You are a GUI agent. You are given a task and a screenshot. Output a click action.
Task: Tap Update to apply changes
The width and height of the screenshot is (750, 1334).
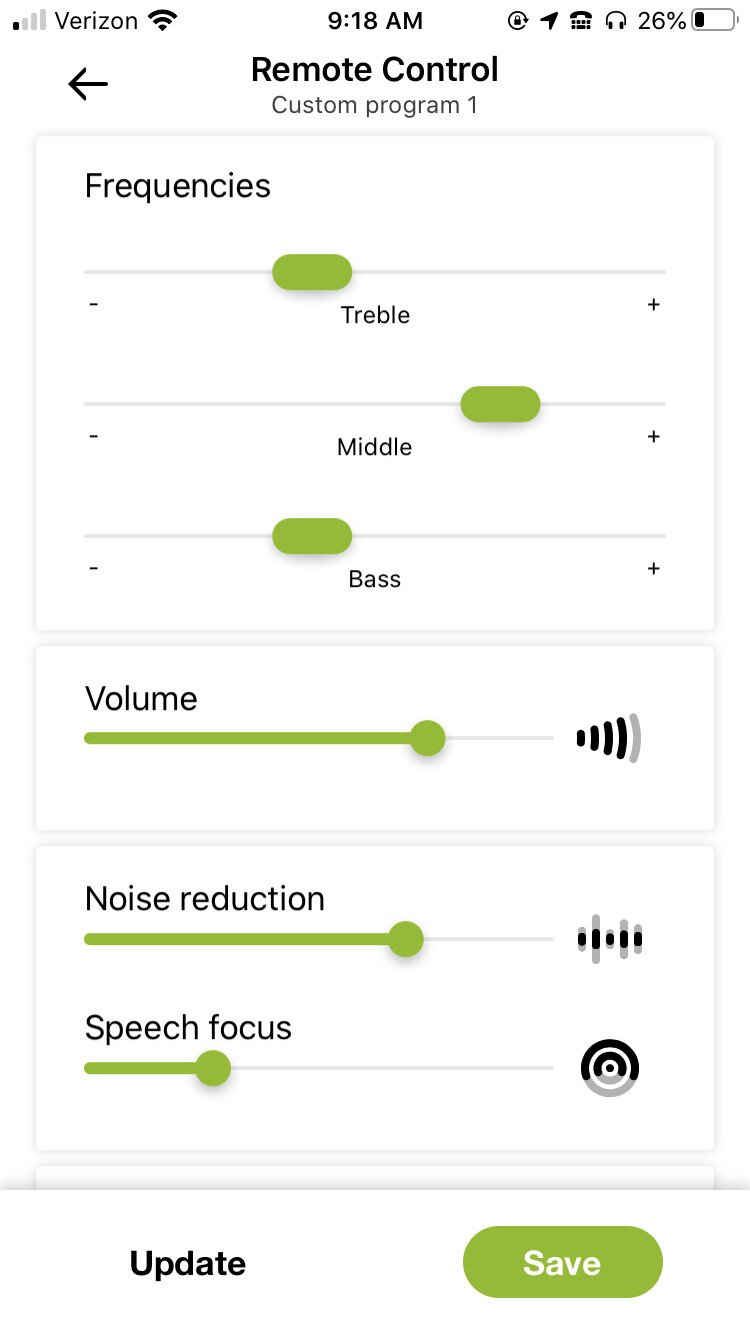pyautogui.click(x=188, y=1263)
